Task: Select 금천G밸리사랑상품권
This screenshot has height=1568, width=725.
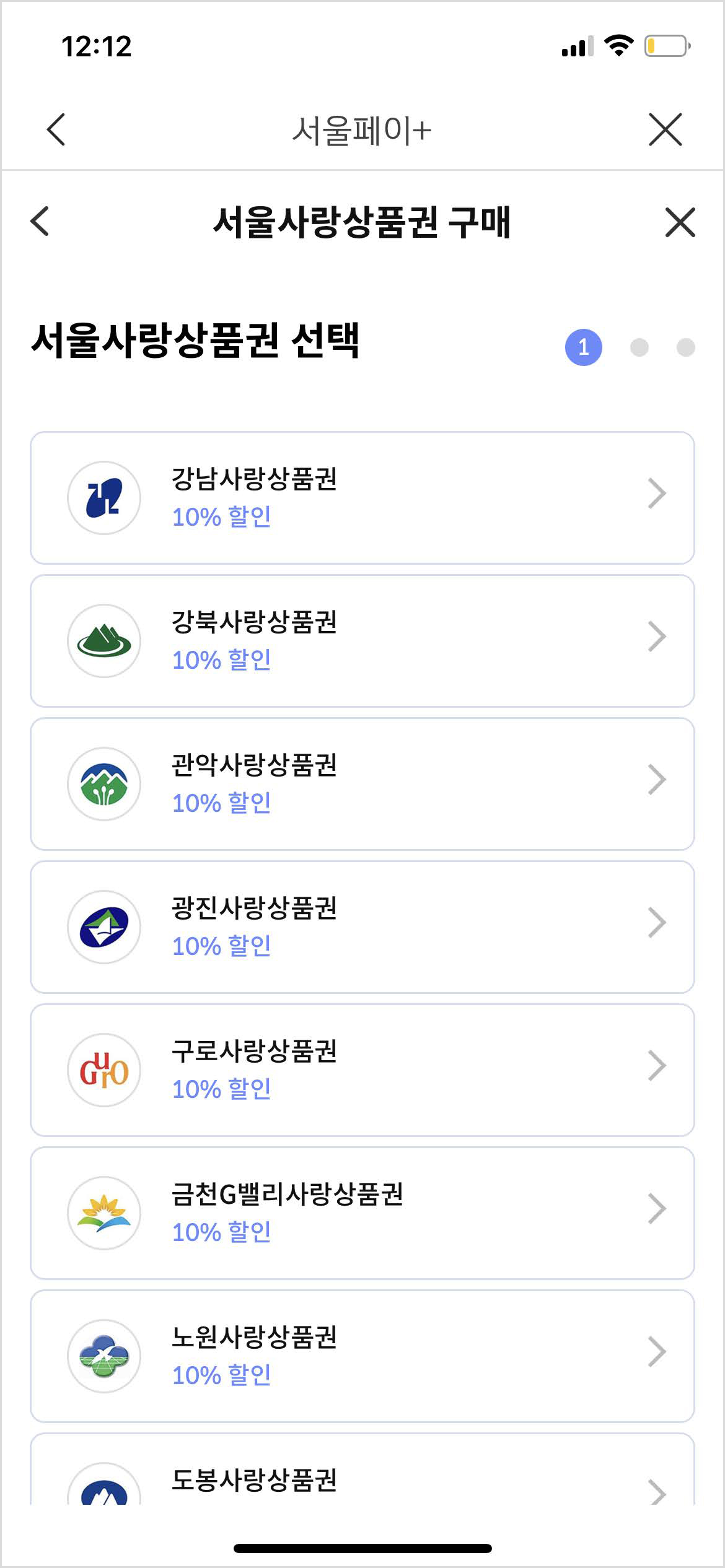Action: (x=362, y=1213)
